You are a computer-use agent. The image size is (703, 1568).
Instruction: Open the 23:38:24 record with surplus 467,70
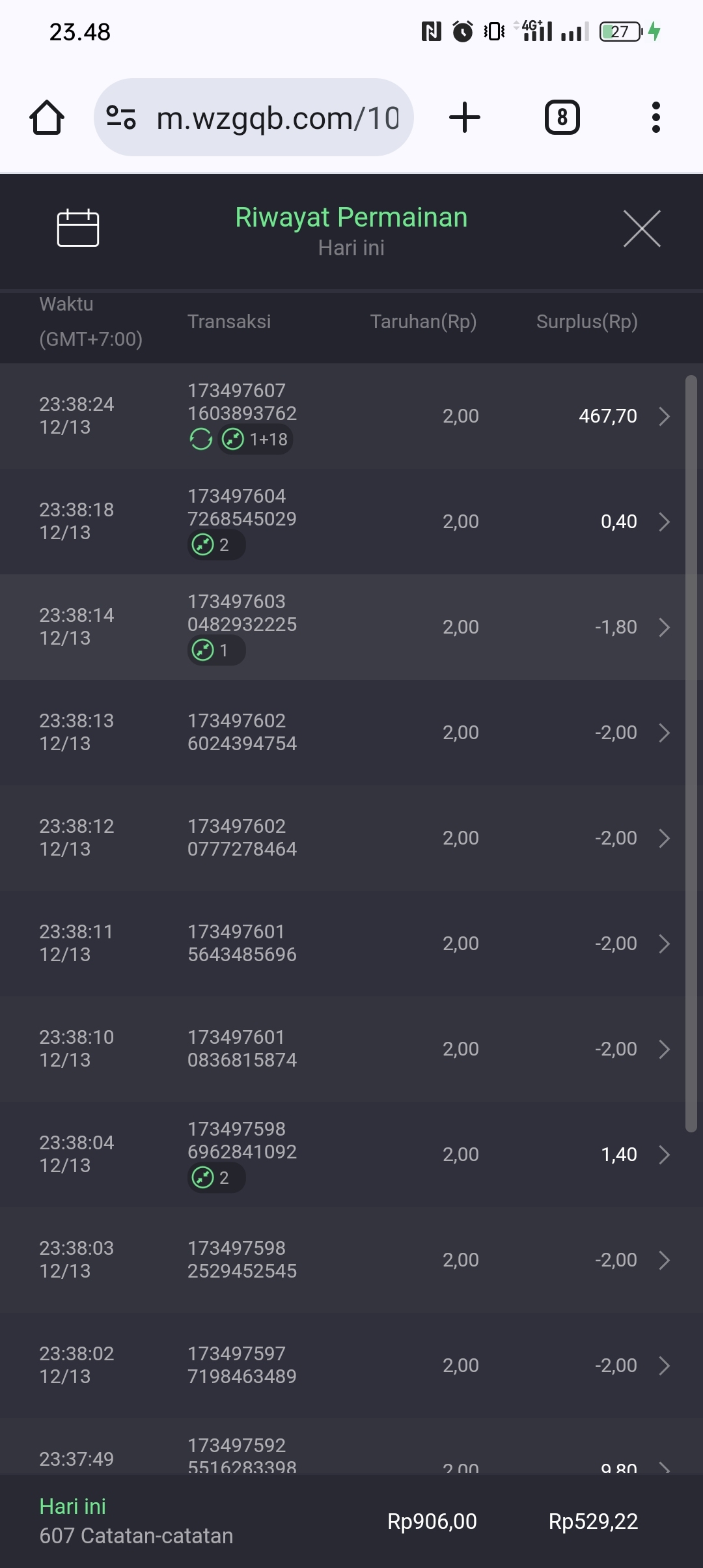pyautogui.click(x=351, y=416)
